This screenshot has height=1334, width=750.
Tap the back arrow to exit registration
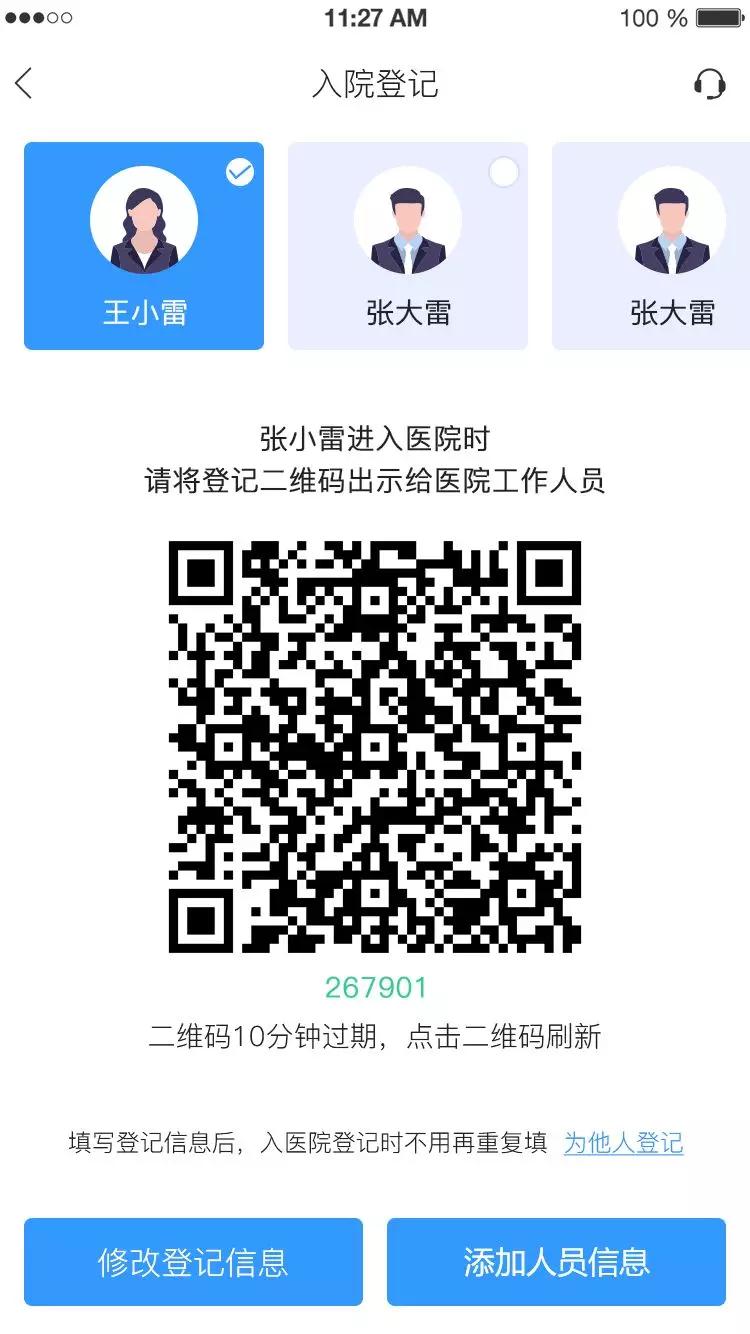pos(24,84)
